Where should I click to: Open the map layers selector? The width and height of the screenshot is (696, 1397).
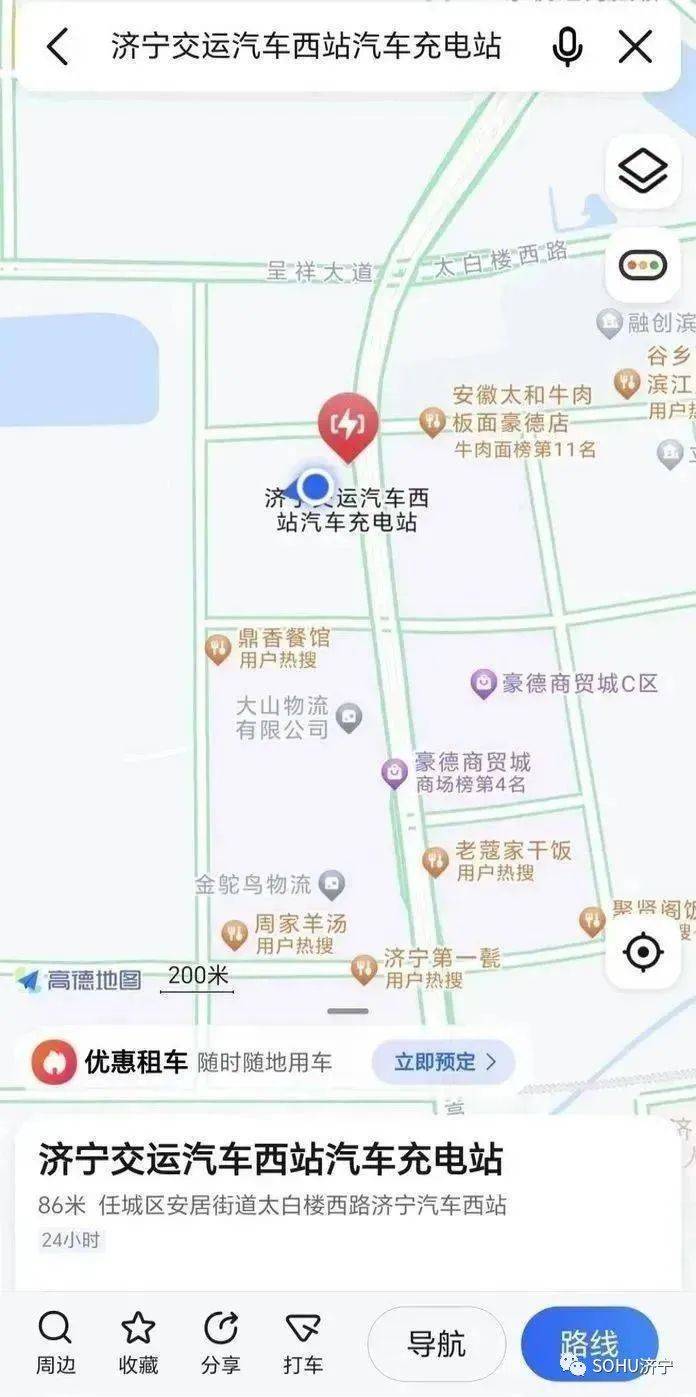pyautogui.click(x=642, y=172)
